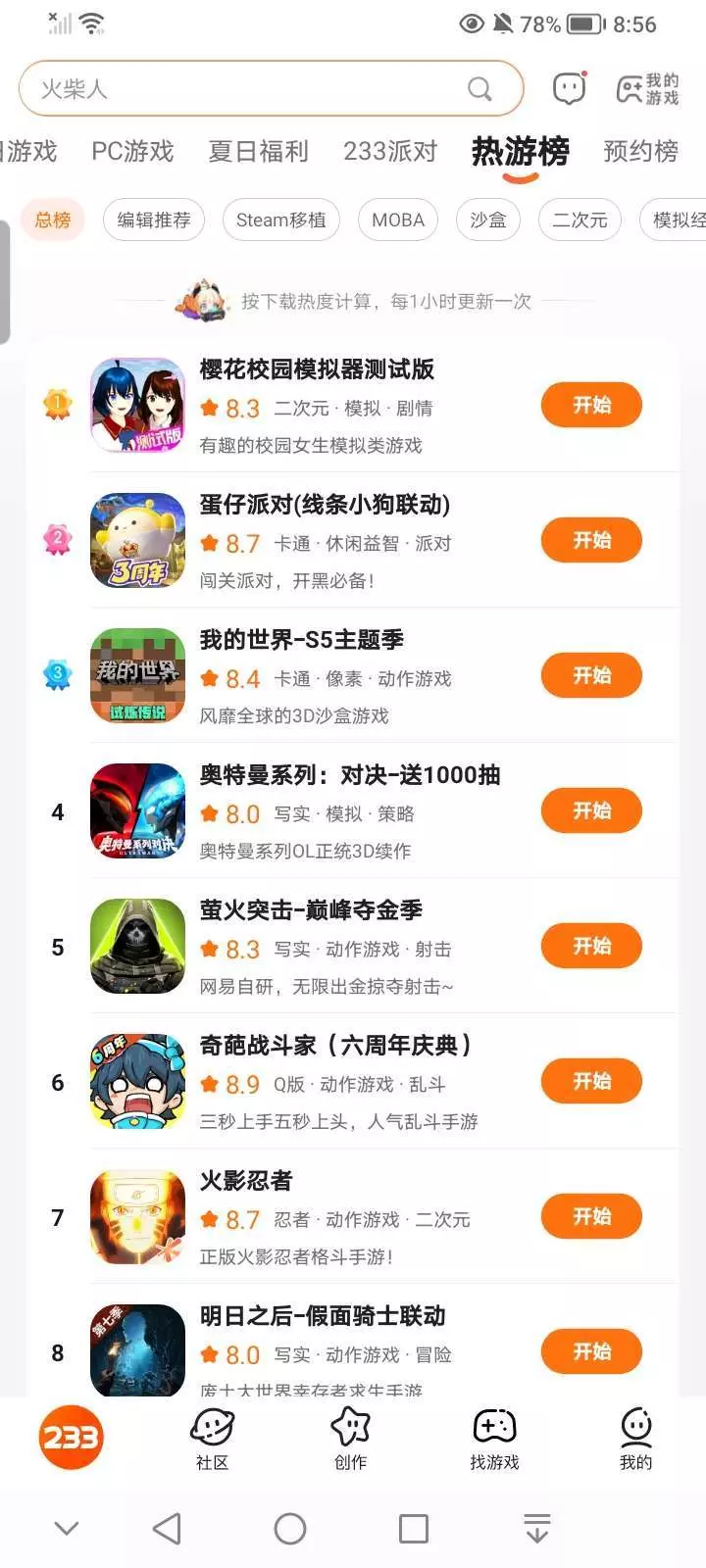
Task: Switch to the 夏日福利 tab
Action: click(x=258, y=151)
